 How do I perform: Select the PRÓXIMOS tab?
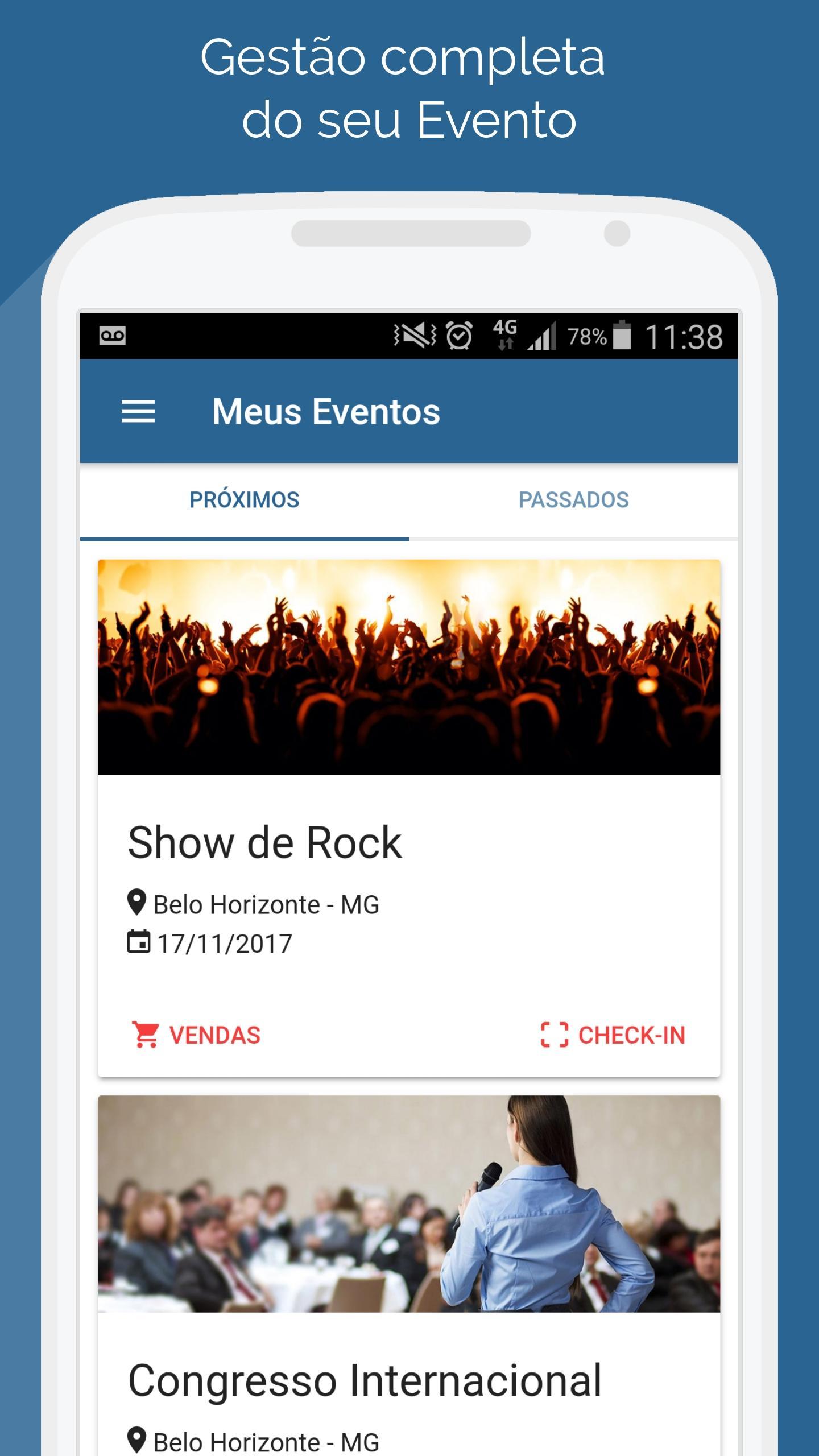245,499
